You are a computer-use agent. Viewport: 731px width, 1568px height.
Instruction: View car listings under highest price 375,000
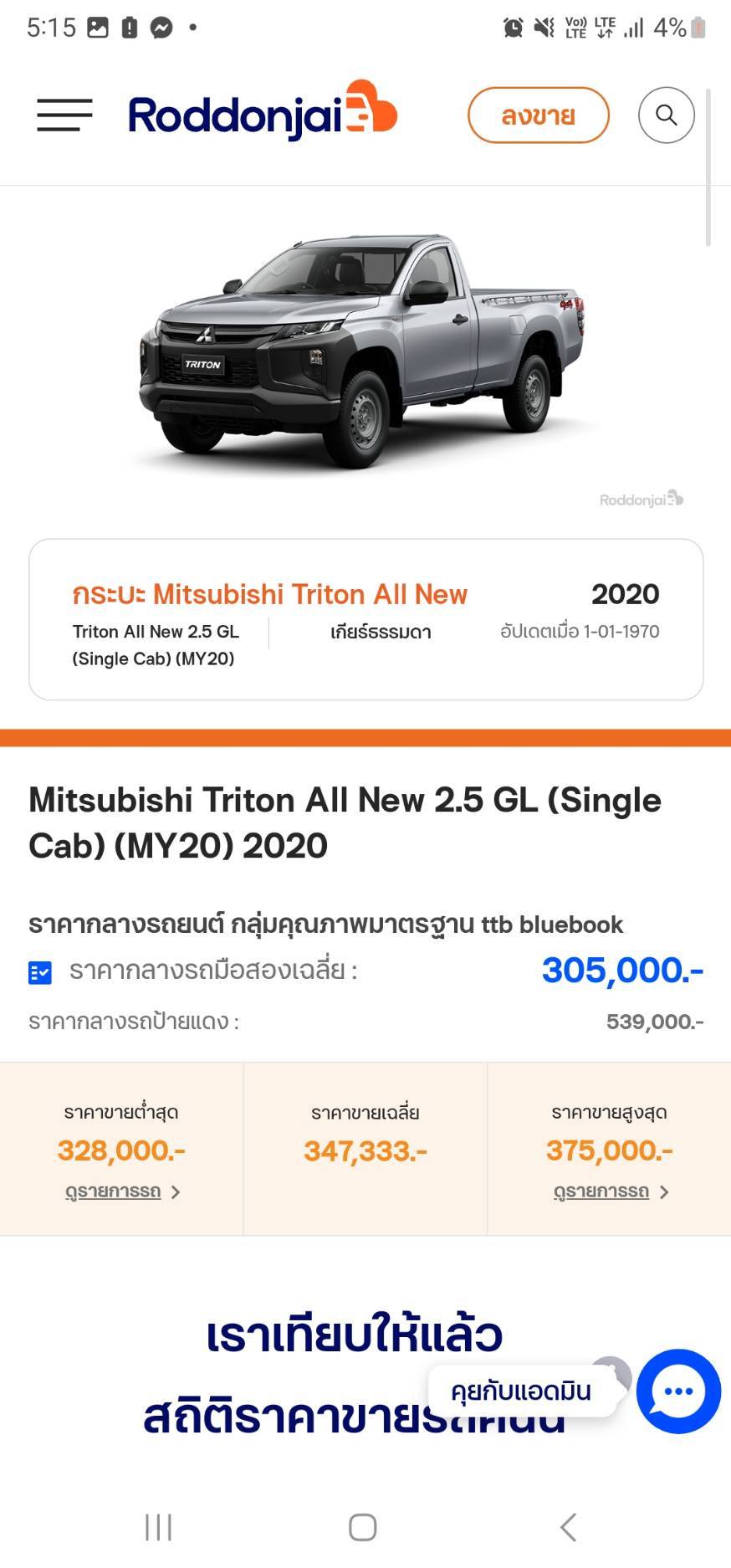point(611,1191)
